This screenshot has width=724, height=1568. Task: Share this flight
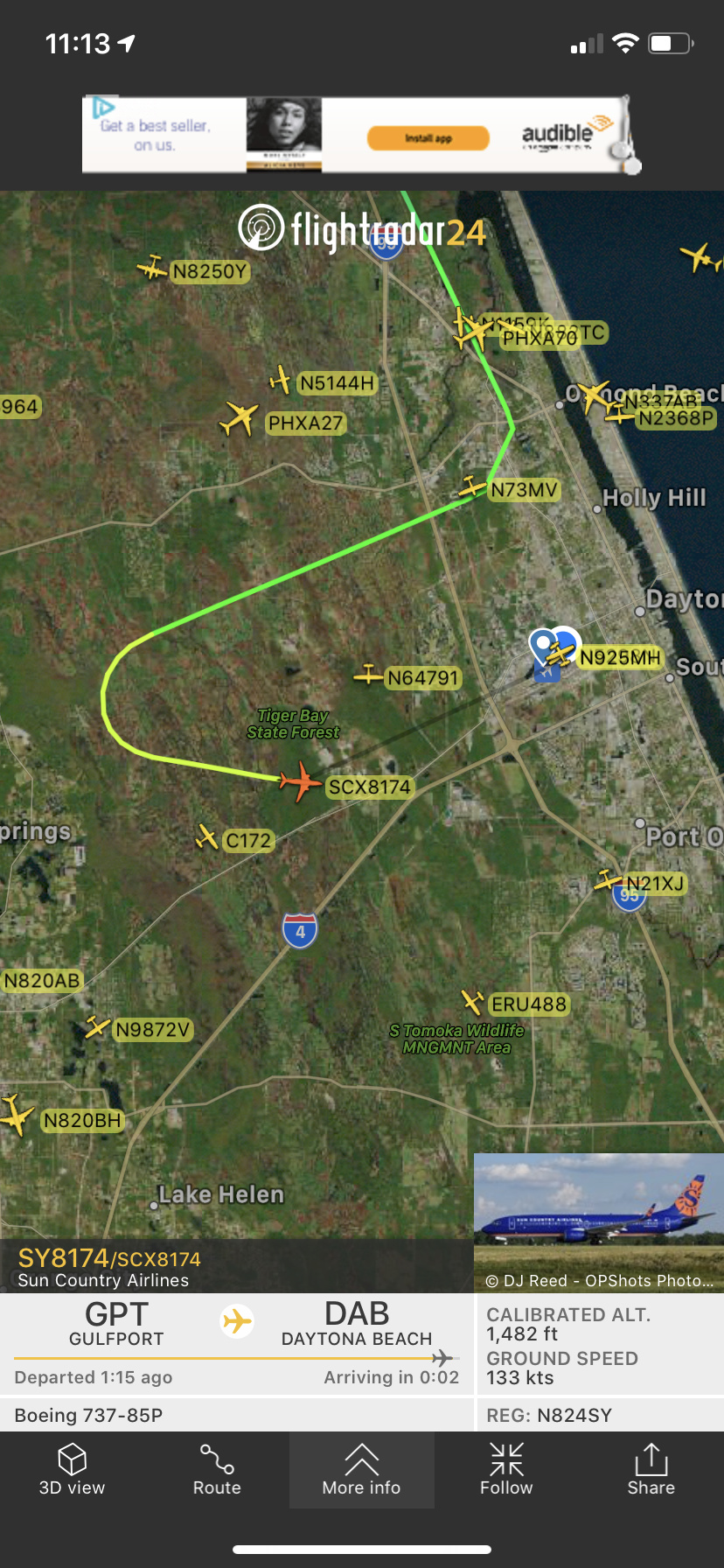point(651,1470)
